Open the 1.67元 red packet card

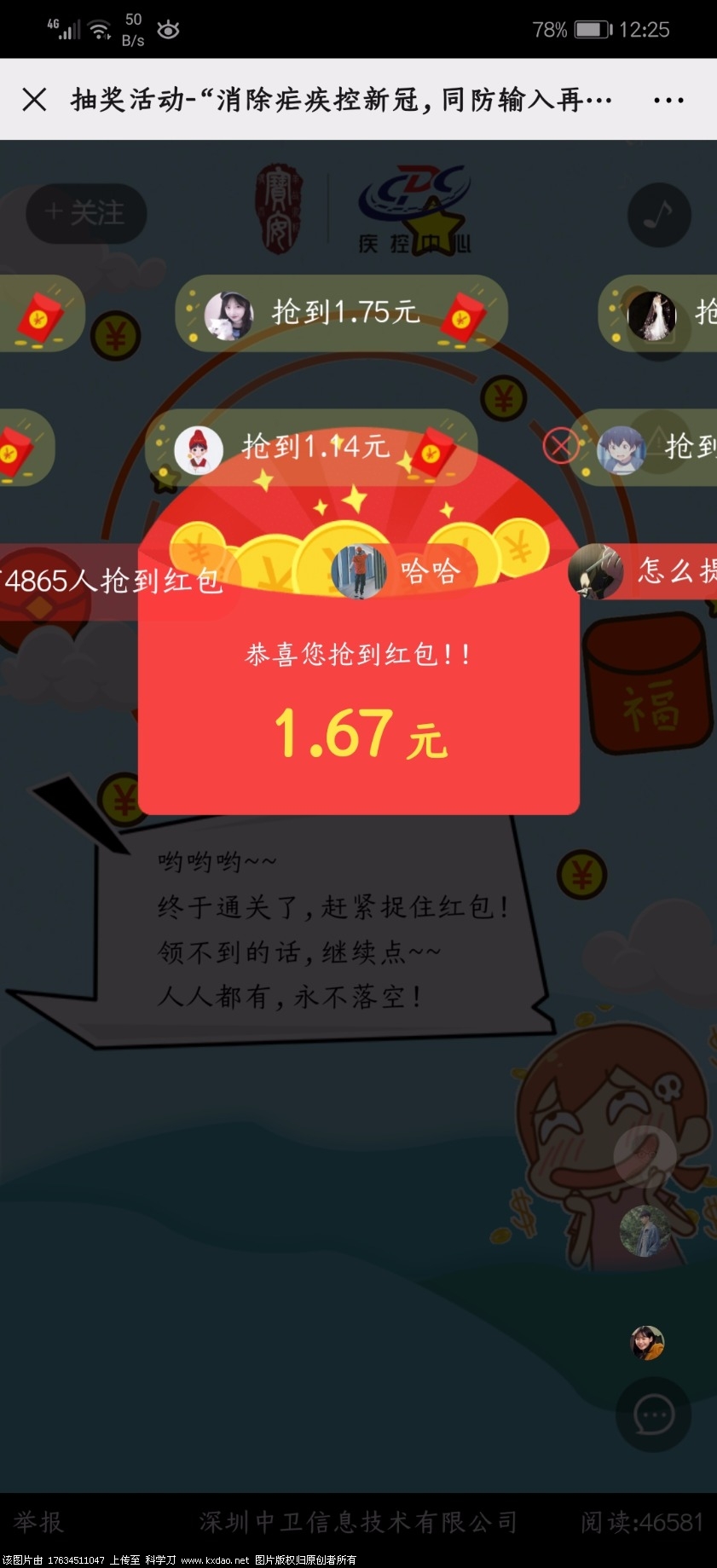[x=359, y=699]
